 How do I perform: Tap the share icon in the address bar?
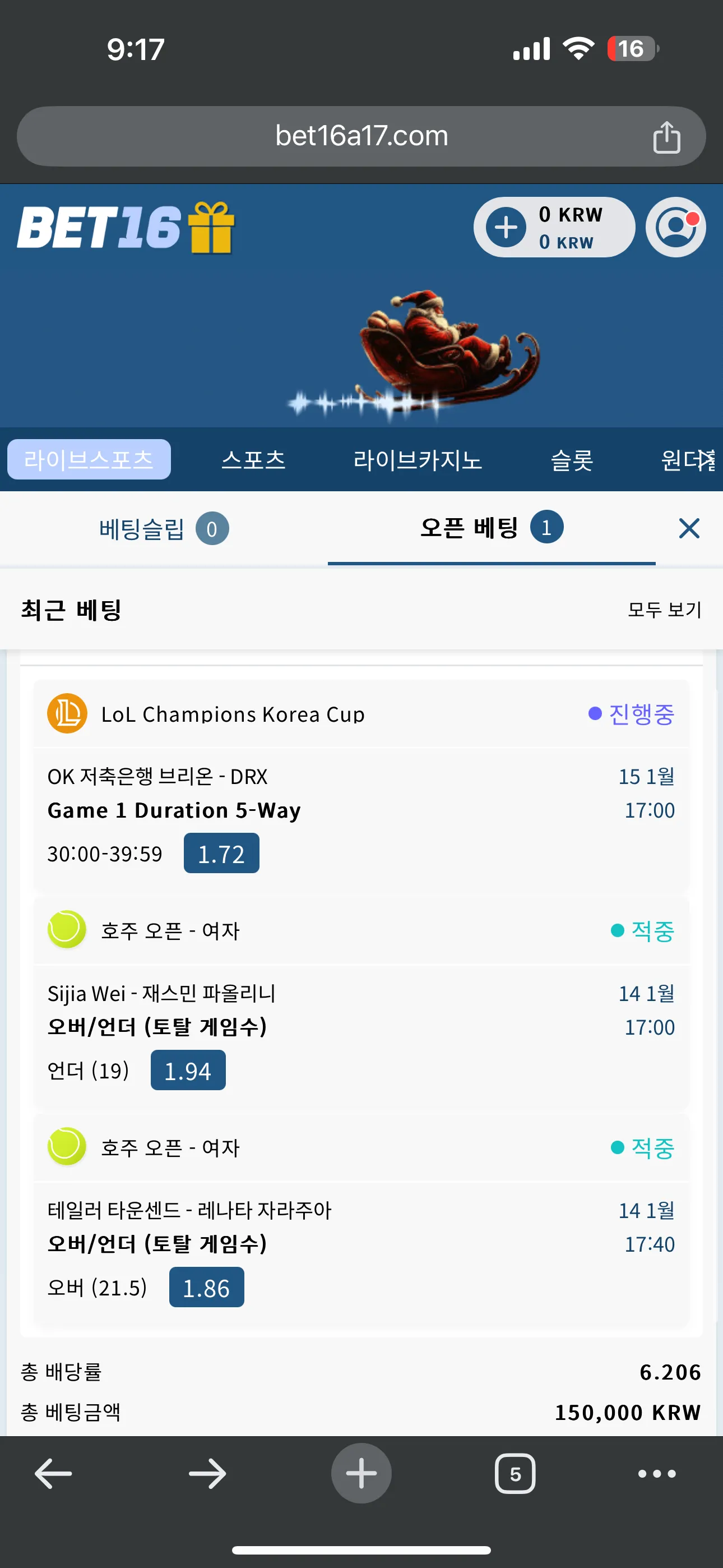point(666,136)
